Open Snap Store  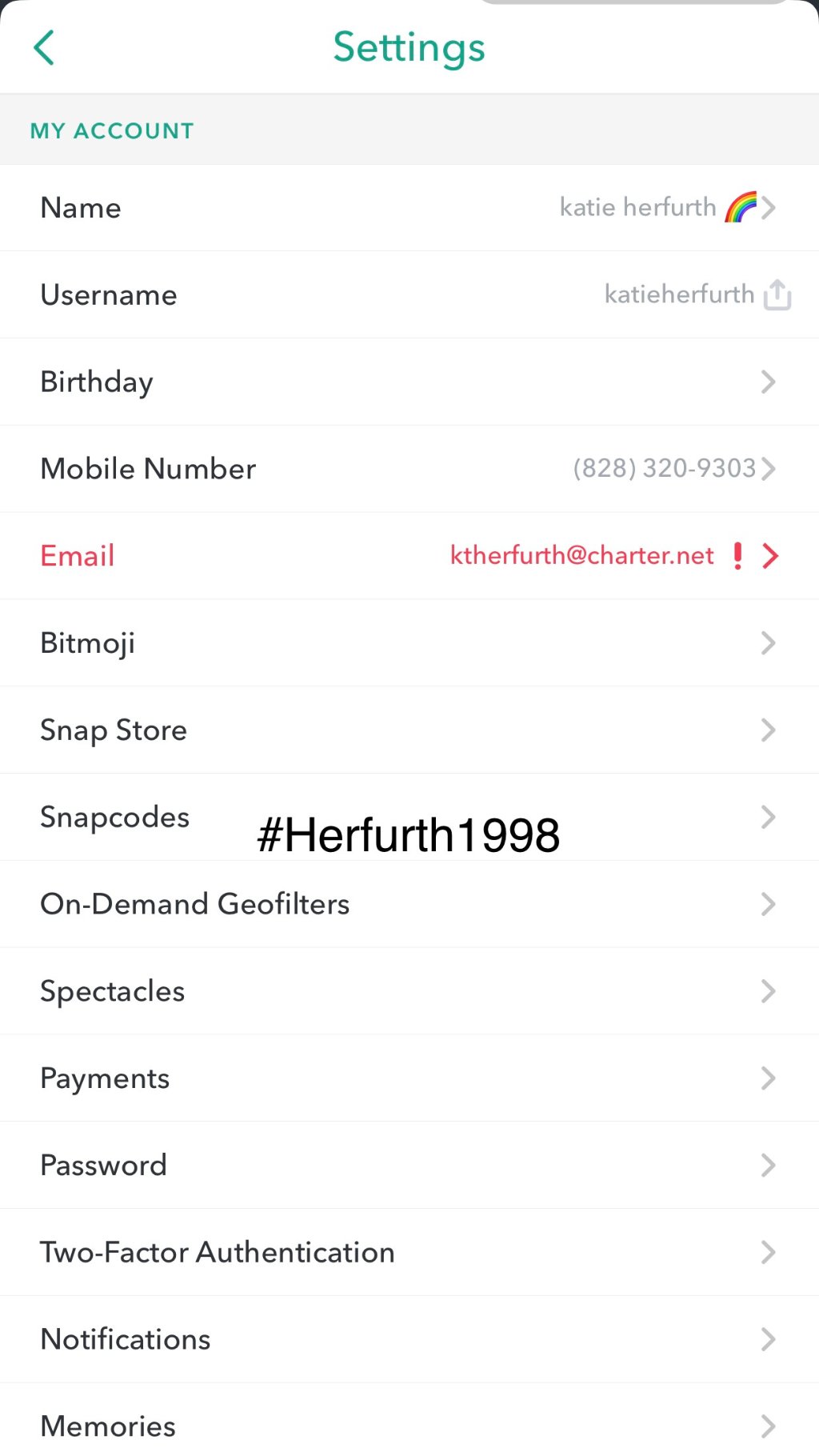[409, 730]
